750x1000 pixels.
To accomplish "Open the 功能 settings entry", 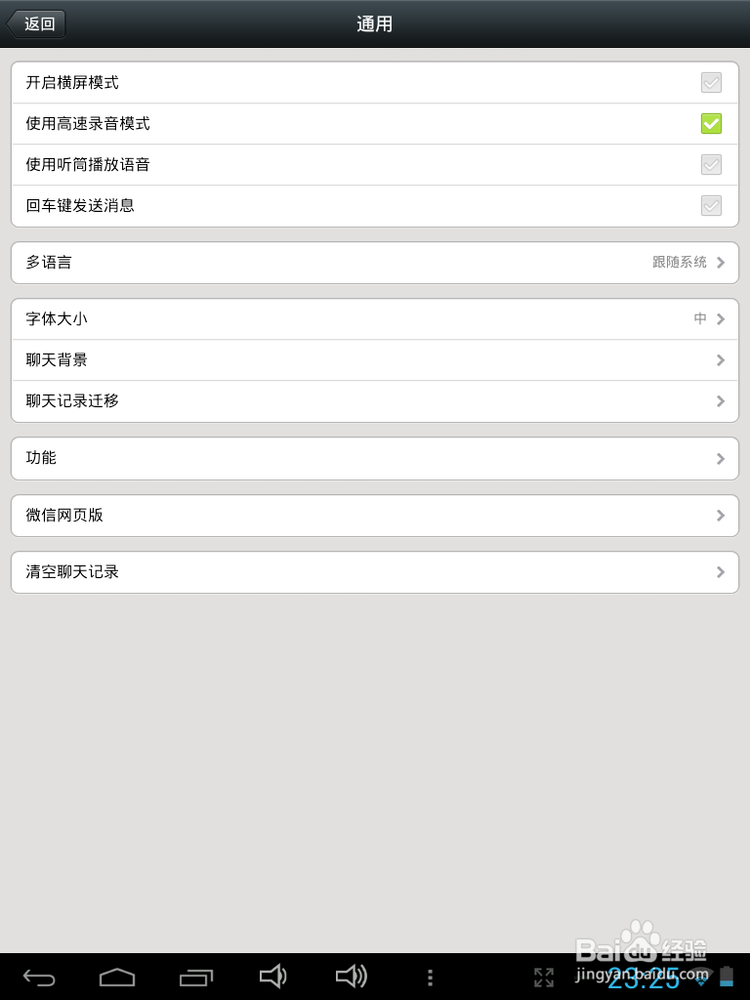I will pyautogui.click(x=375, y=458).
